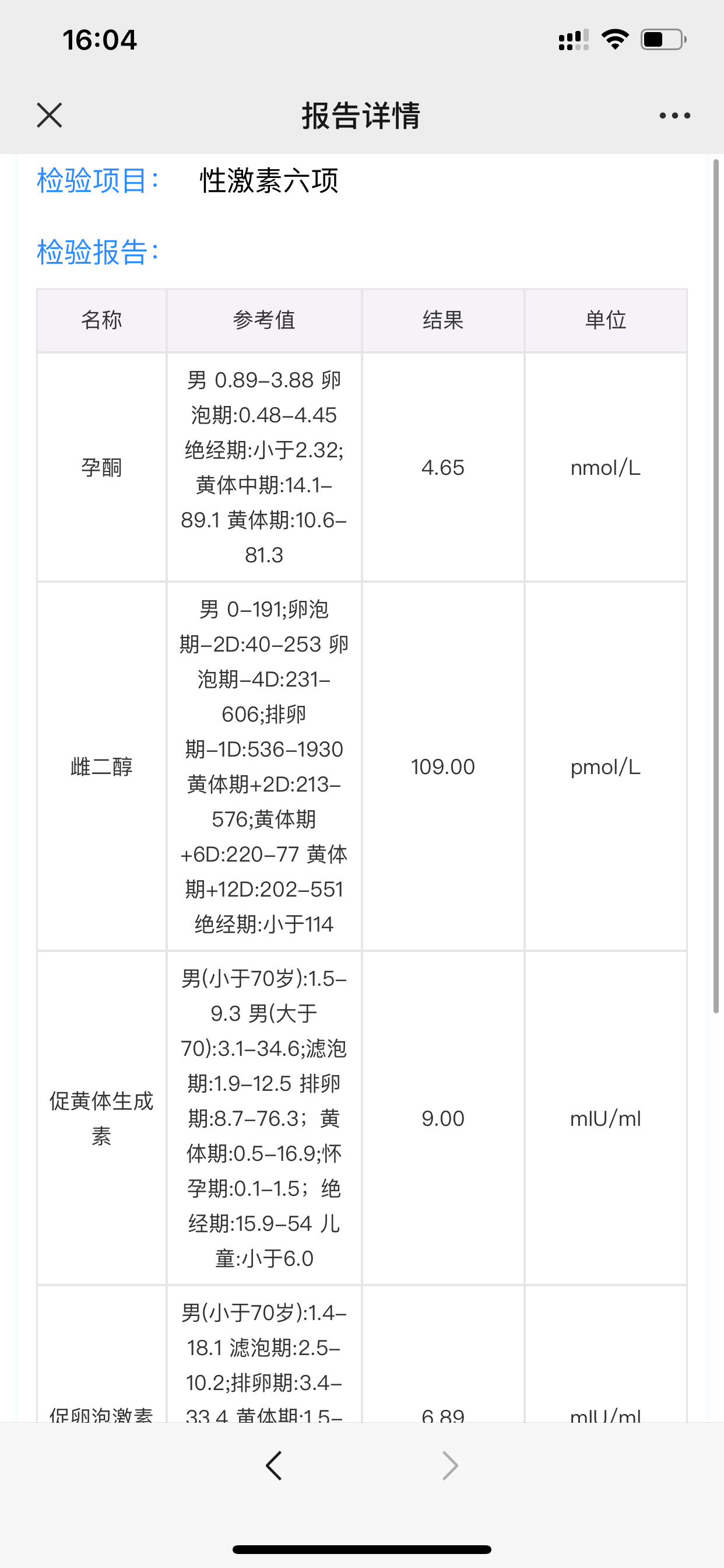
Task: Tap the bottom forward arrow
Action: tap(449, 1465)
